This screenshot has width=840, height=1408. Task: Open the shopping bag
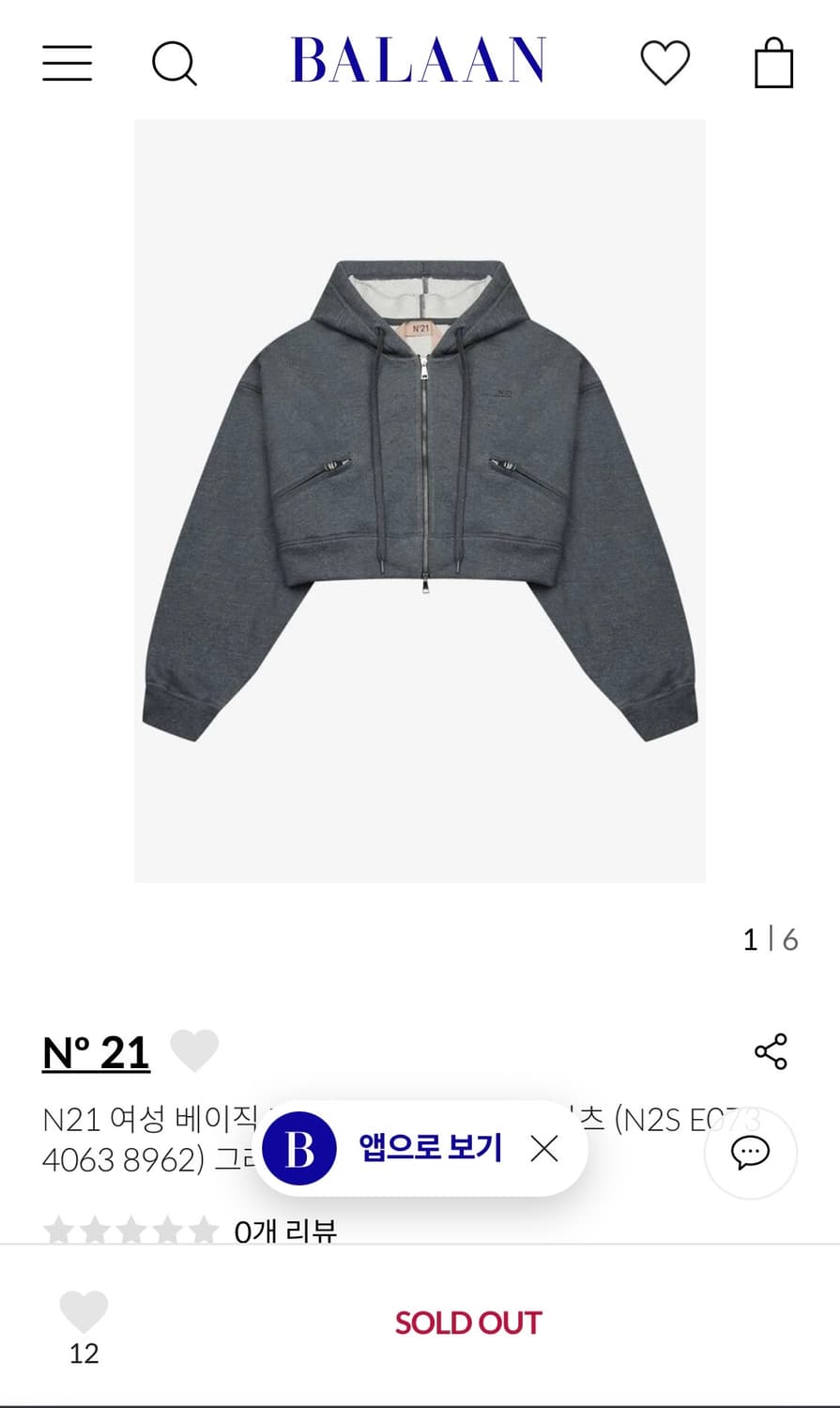771,63
